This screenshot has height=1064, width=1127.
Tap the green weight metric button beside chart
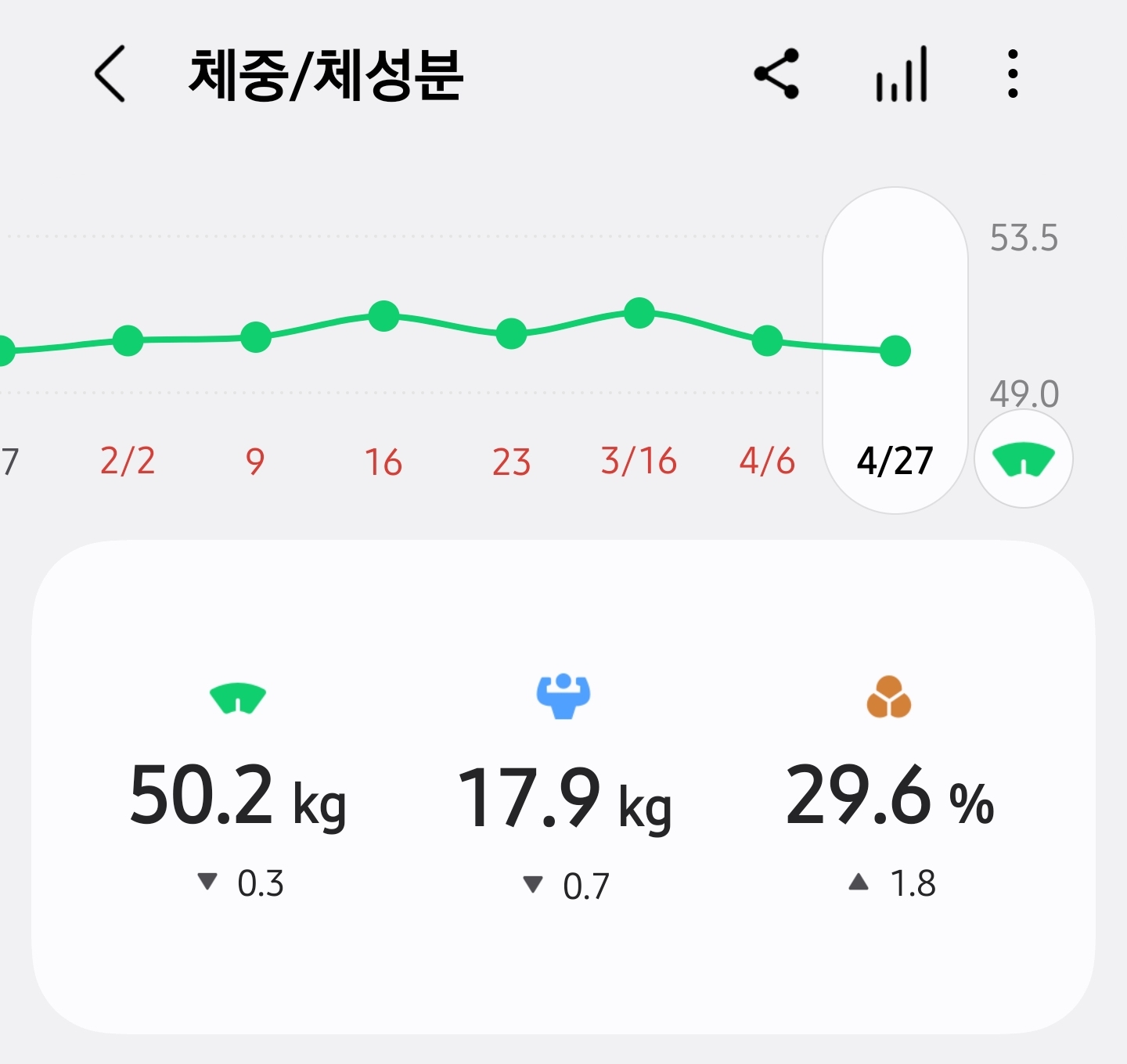click(1023, 459)
